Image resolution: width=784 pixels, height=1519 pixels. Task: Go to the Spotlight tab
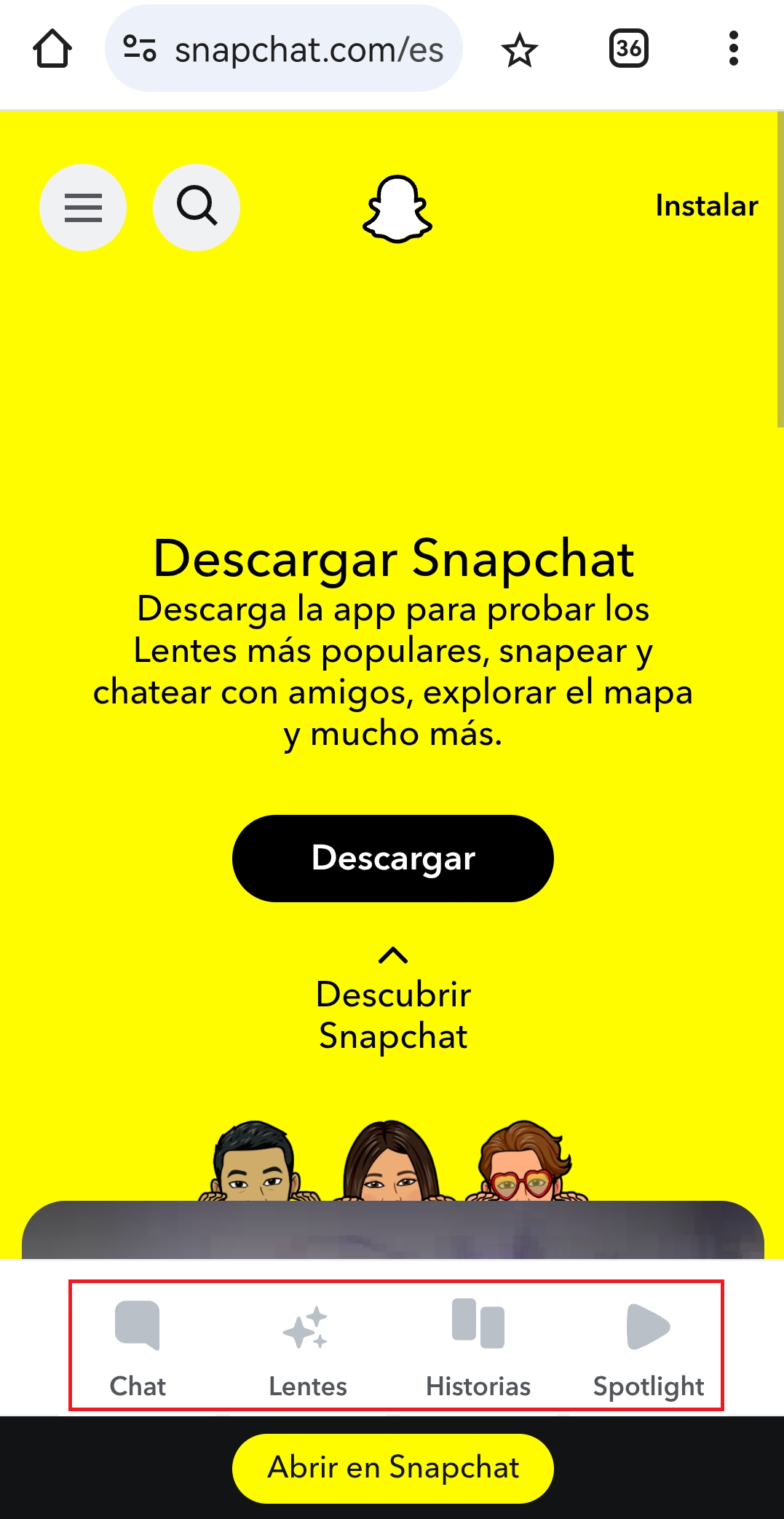(x=648, y=1347)
